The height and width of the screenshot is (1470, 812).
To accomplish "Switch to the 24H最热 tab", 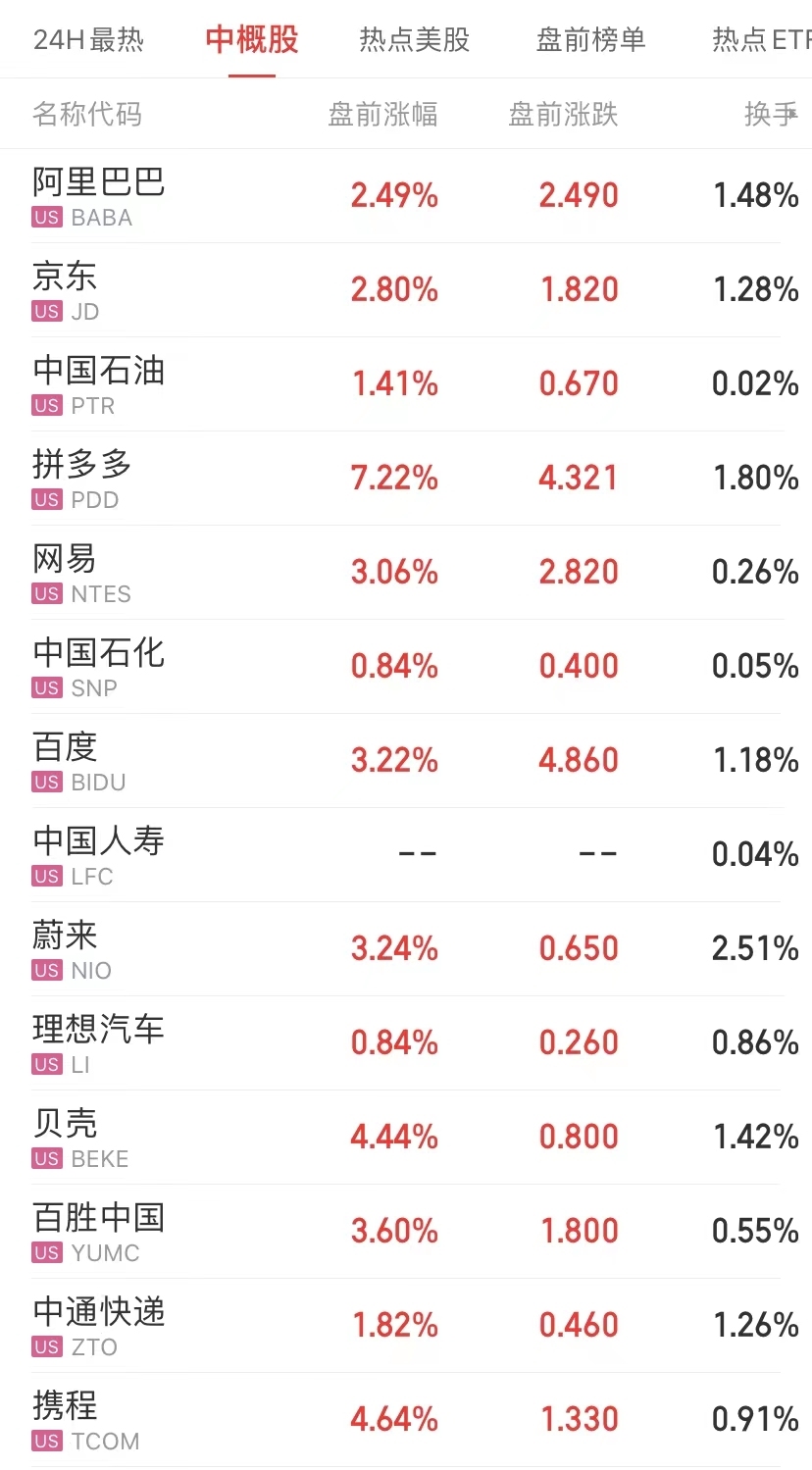I will 88,40.
